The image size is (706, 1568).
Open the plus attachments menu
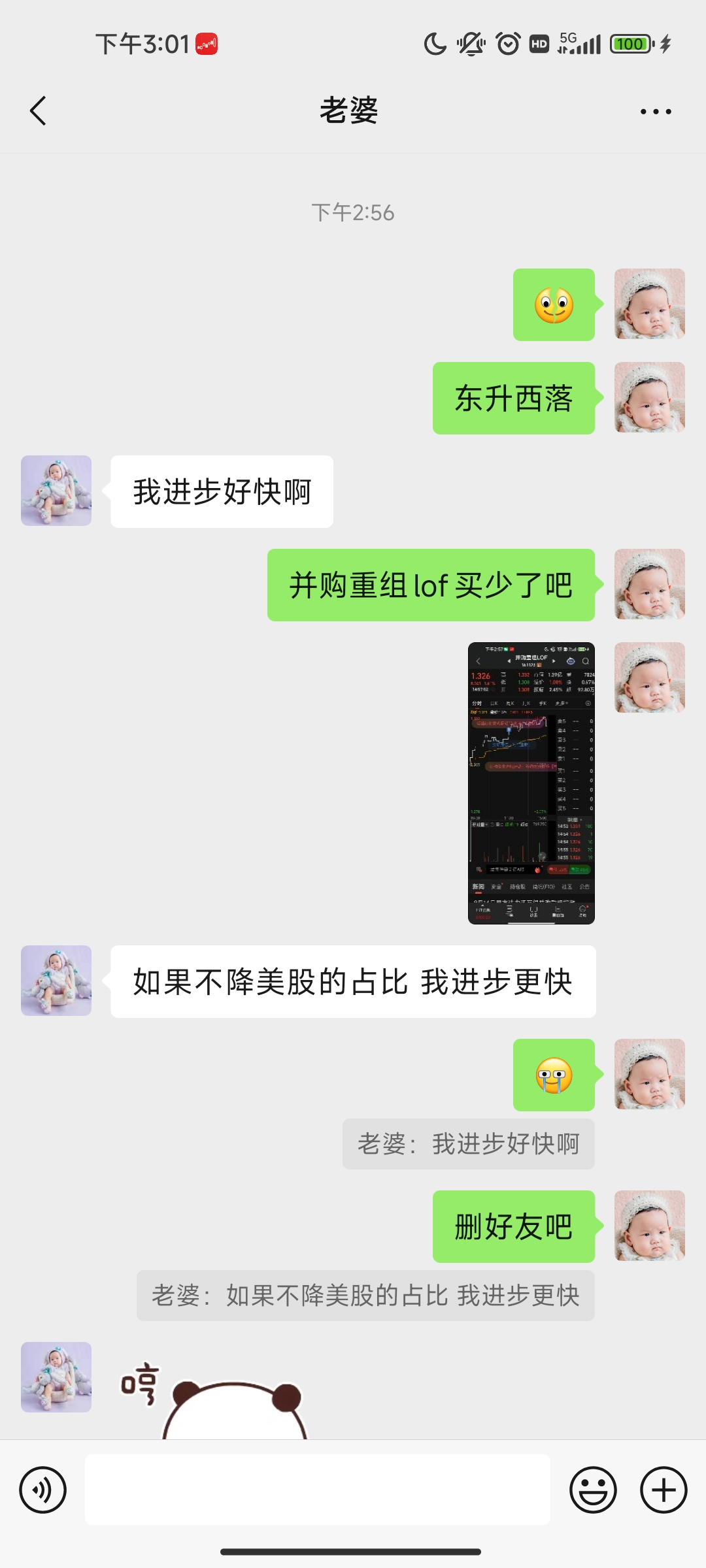click(664, 1490)
